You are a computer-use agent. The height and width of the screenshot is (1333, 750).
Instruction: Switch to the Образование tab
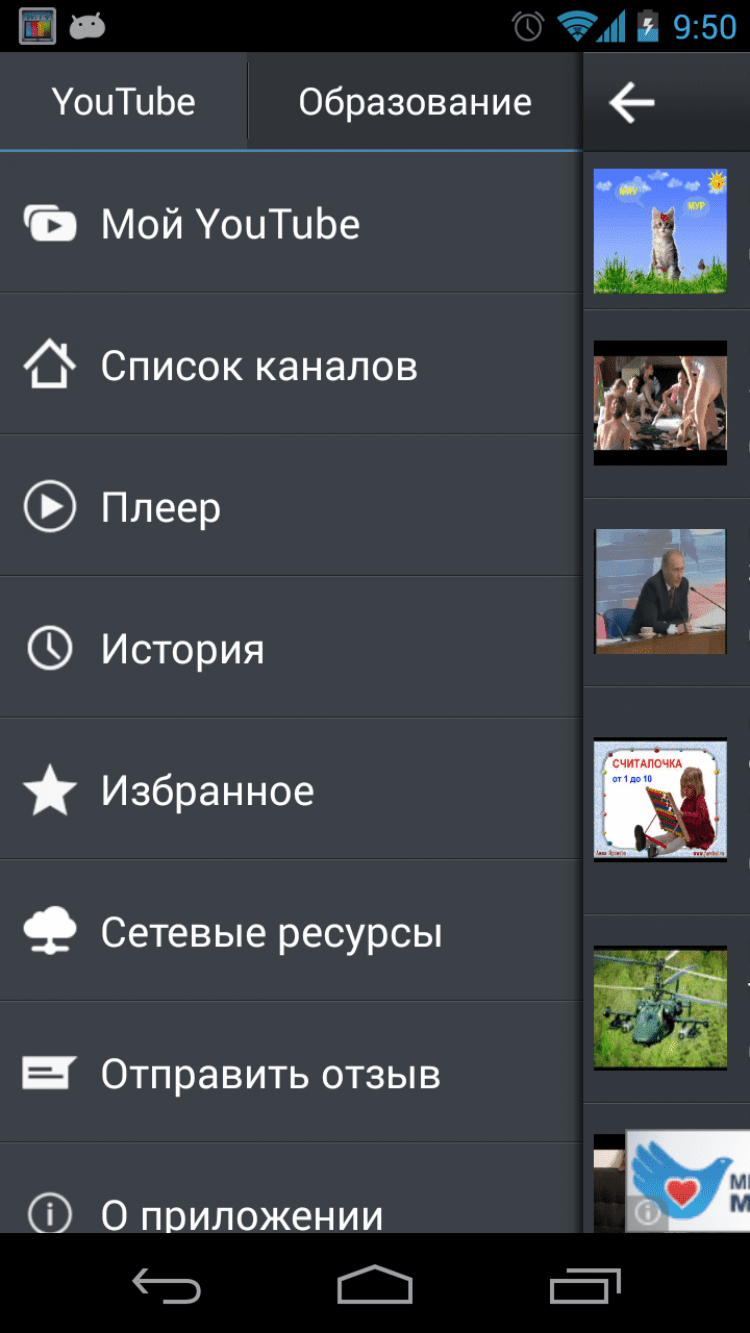(414, 102)
